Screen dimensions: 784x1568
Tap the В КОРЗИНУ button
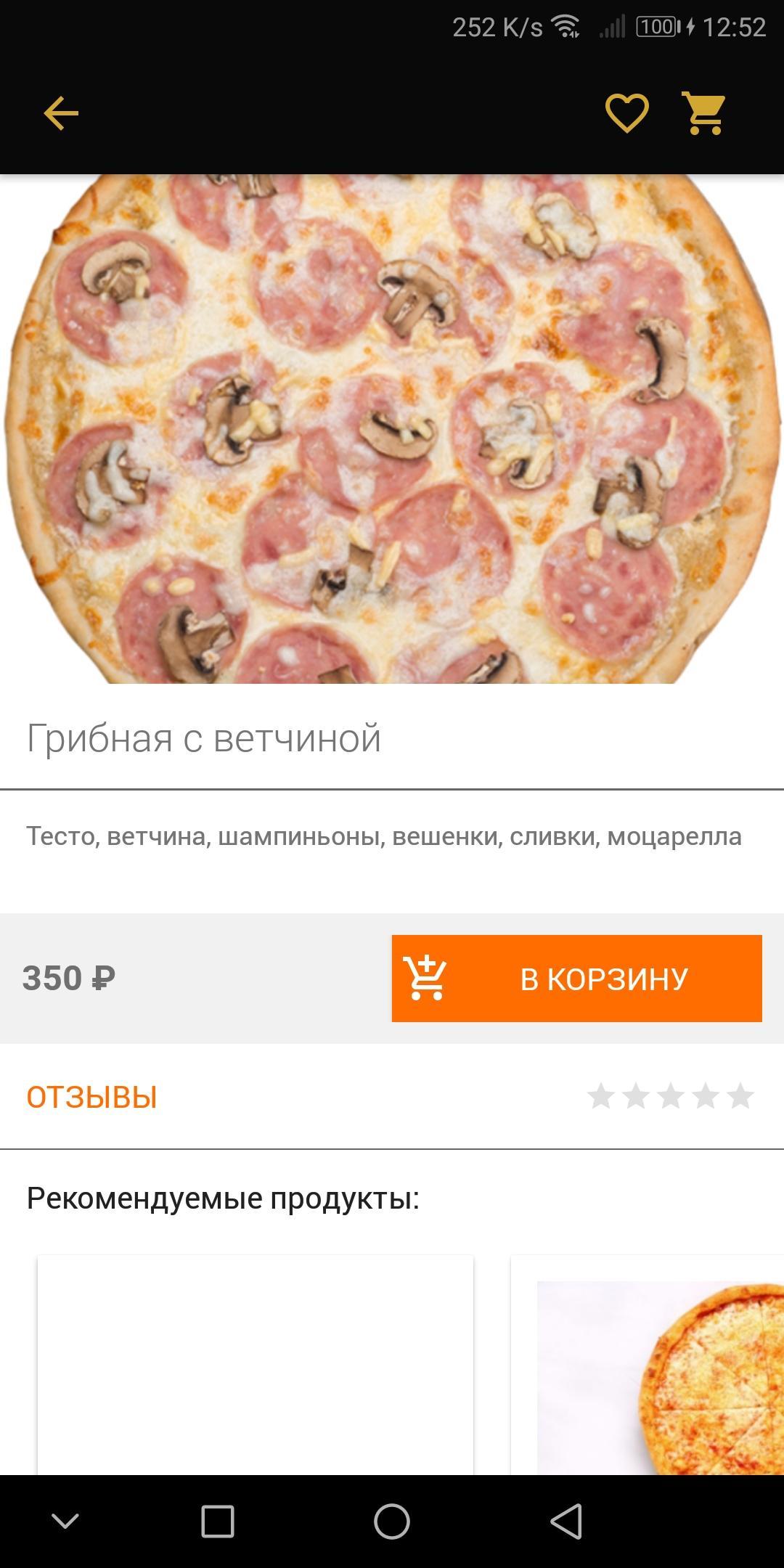point(576,978)
